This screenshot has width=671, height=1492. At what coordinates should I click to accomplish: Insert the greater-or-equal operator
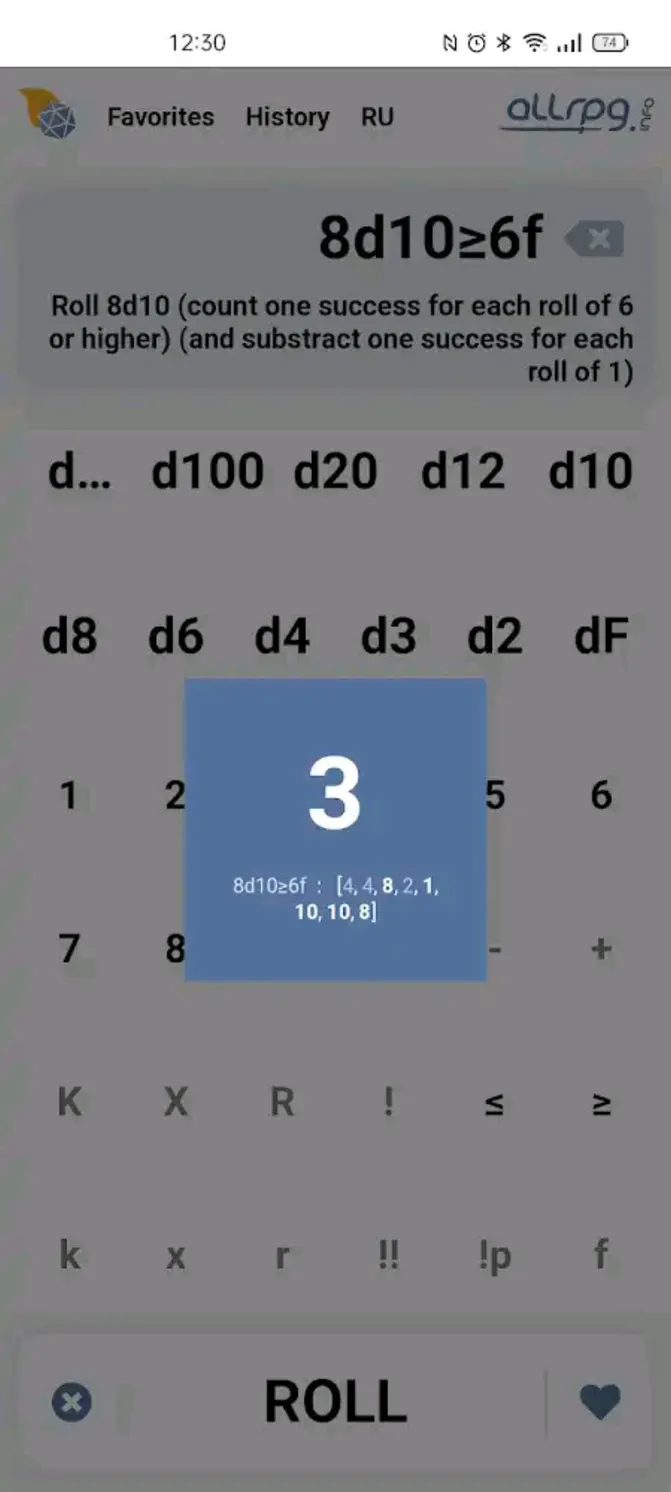coord(601,1103)
